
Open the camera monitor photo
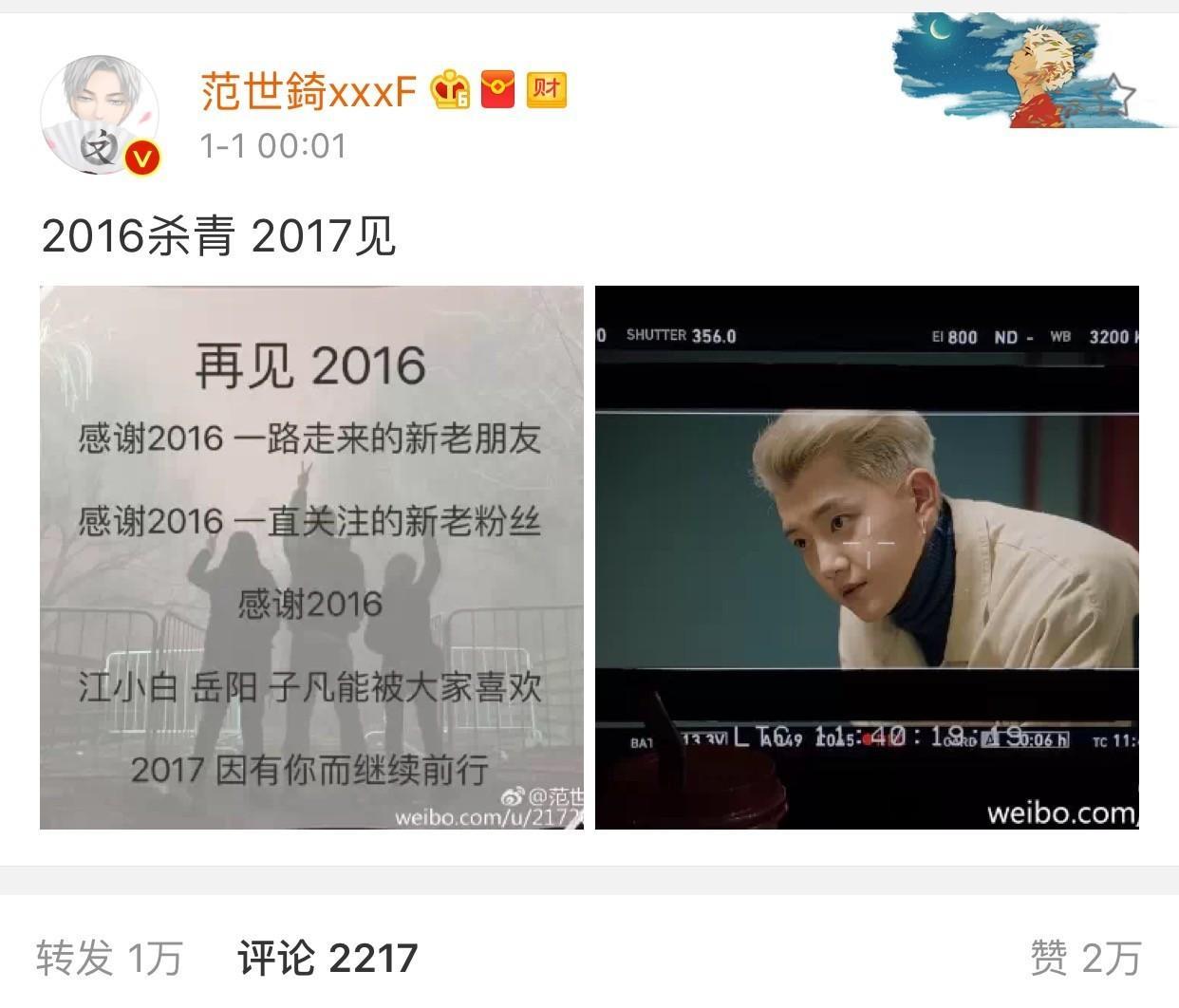click(867, 557)
